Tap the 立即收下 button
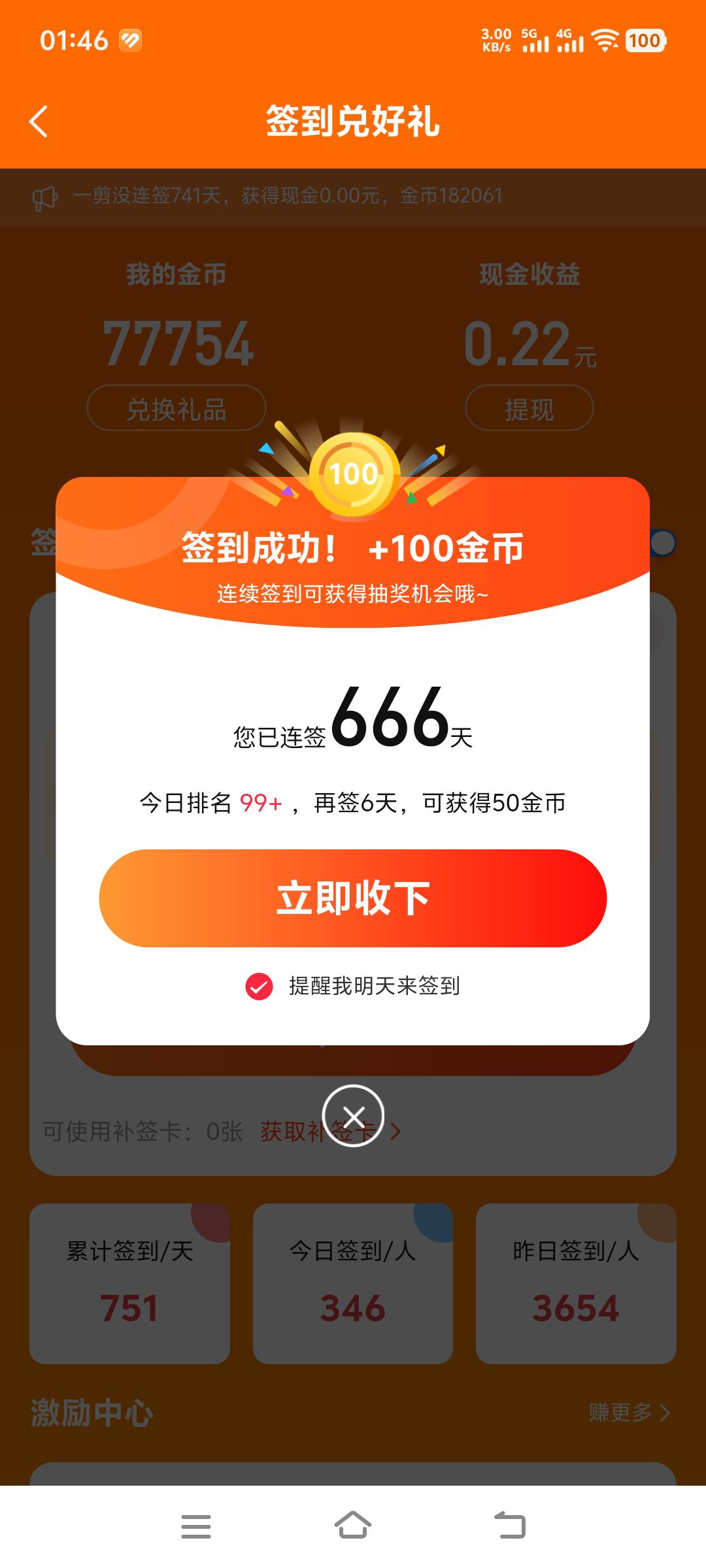Viewport: 706px width, 1568px height. [353, 898]
